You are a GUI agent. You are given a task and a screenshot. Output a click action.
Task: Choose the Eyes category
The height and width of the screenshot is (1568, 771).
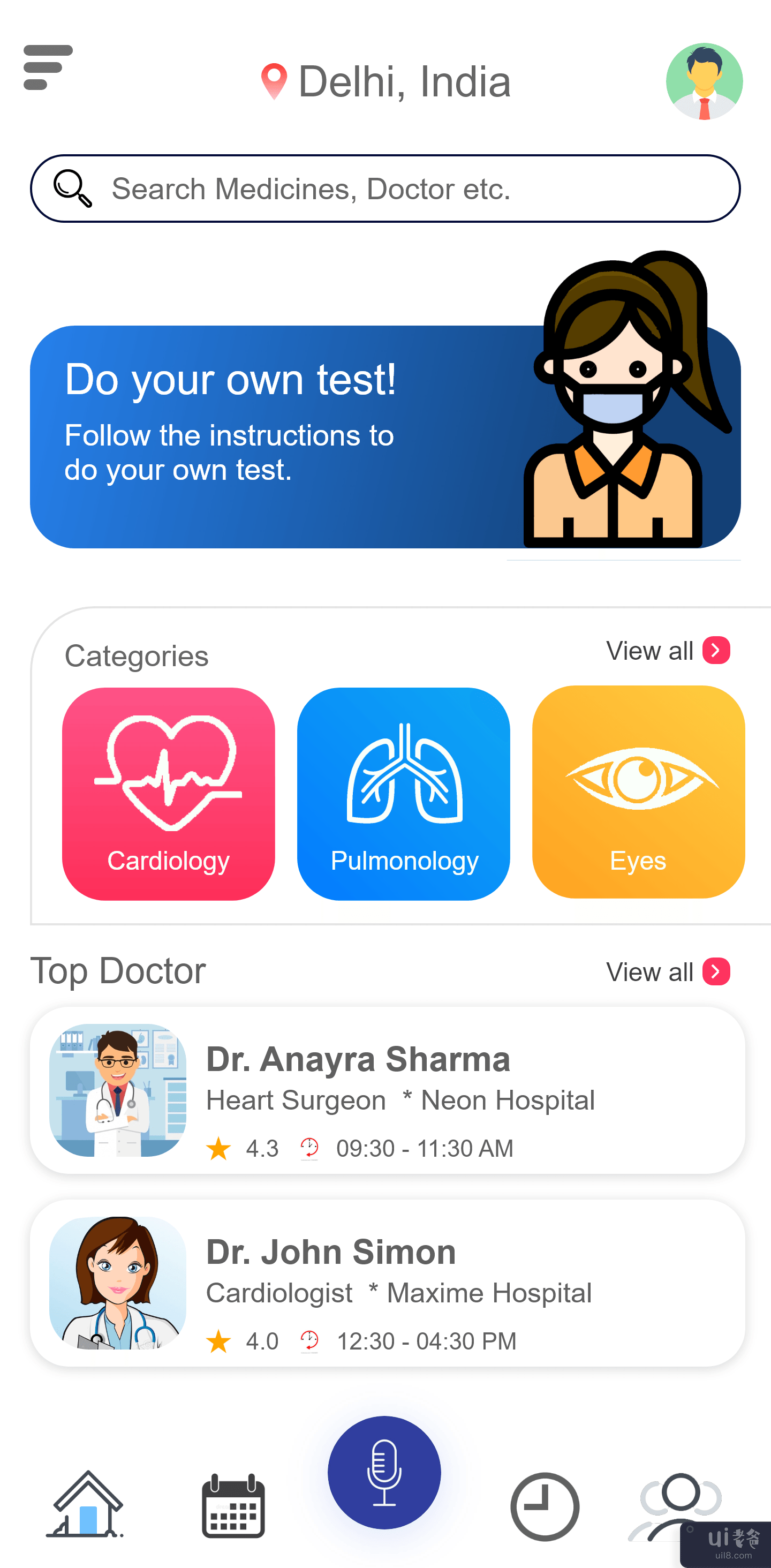638,792
